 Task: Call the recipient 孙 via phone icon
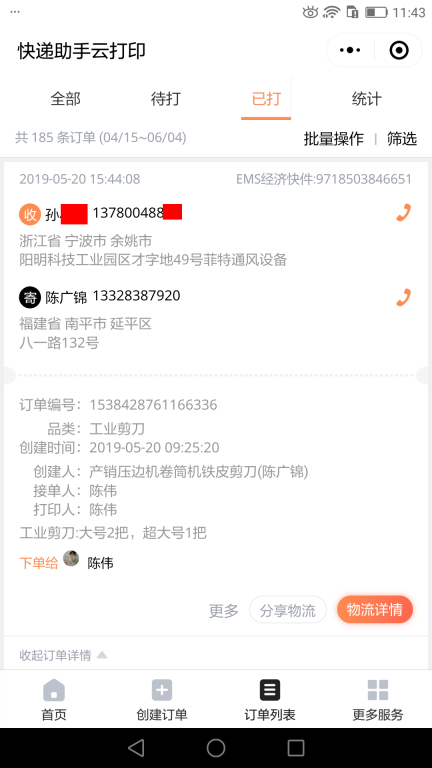point(403,213)
